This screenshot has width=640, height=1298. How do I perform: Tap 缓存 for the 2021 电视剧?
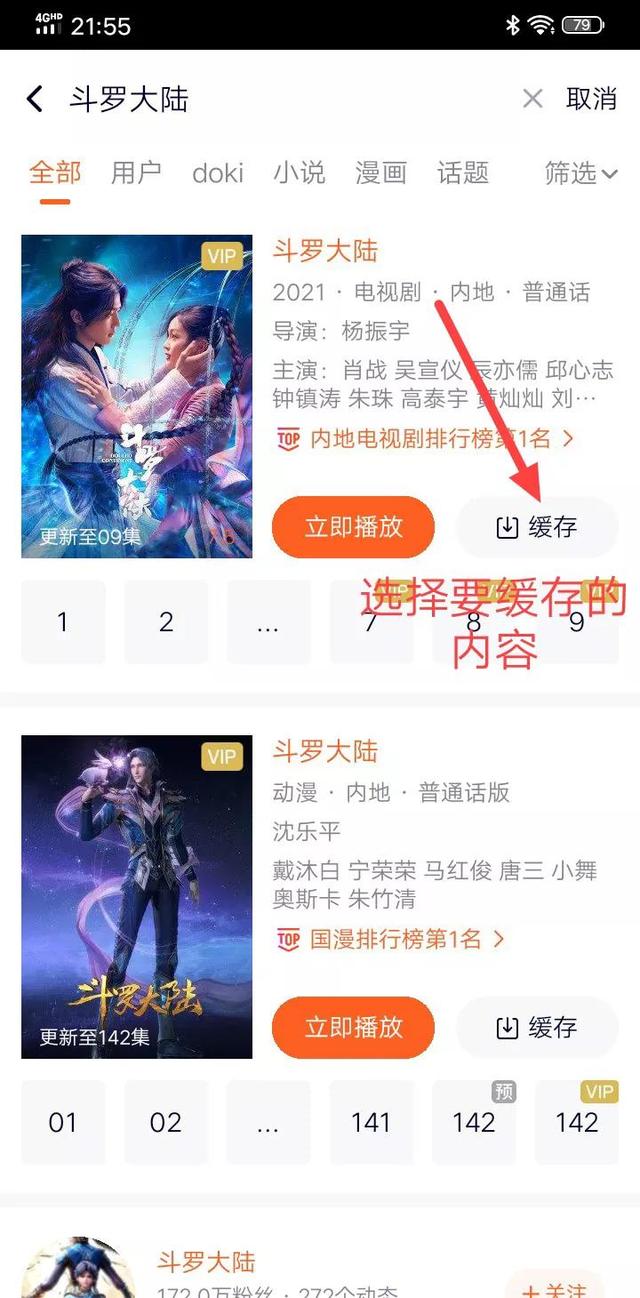537,527
